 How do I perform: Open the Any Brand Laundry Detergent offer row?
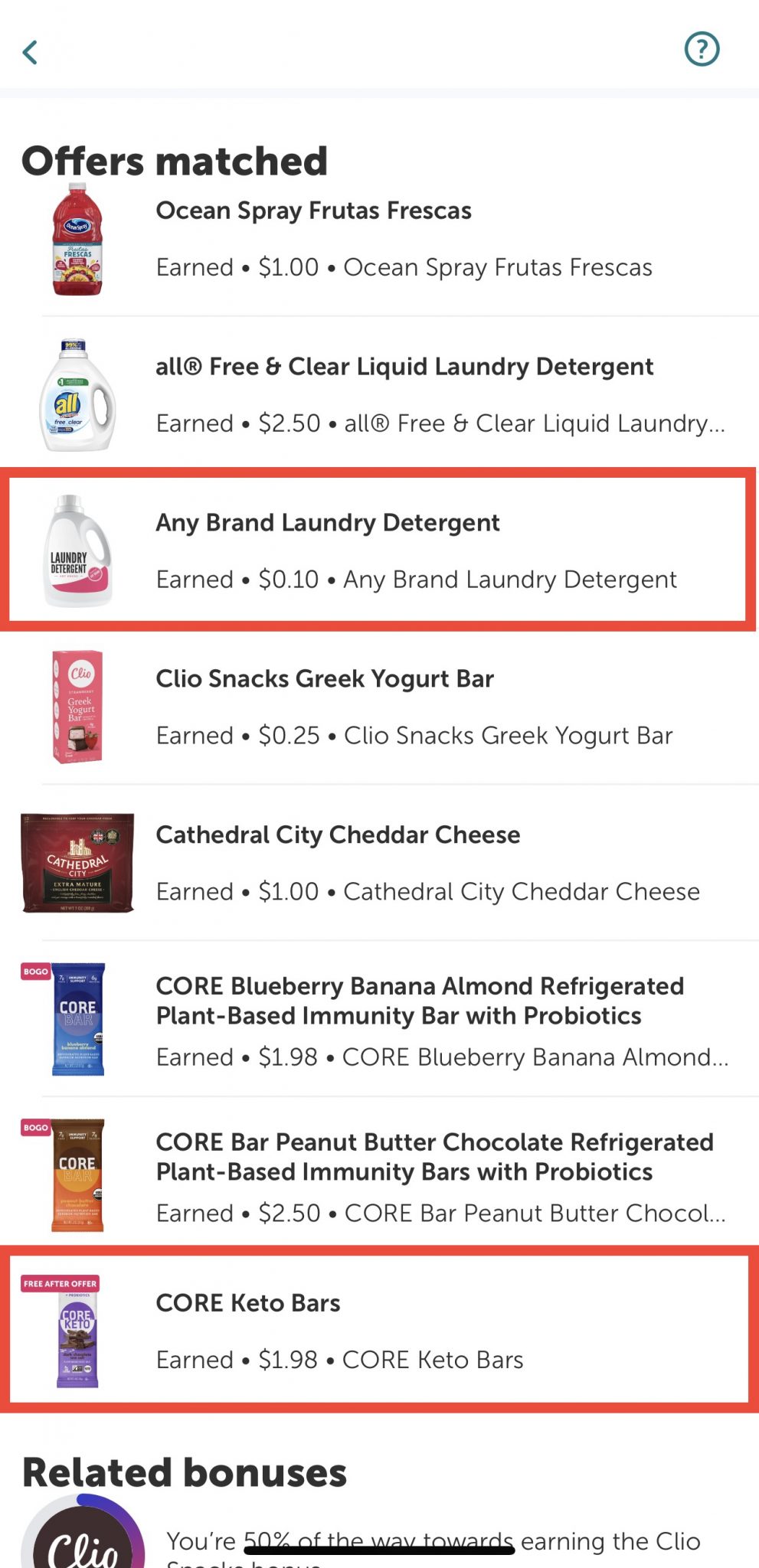tap(379, 550)
